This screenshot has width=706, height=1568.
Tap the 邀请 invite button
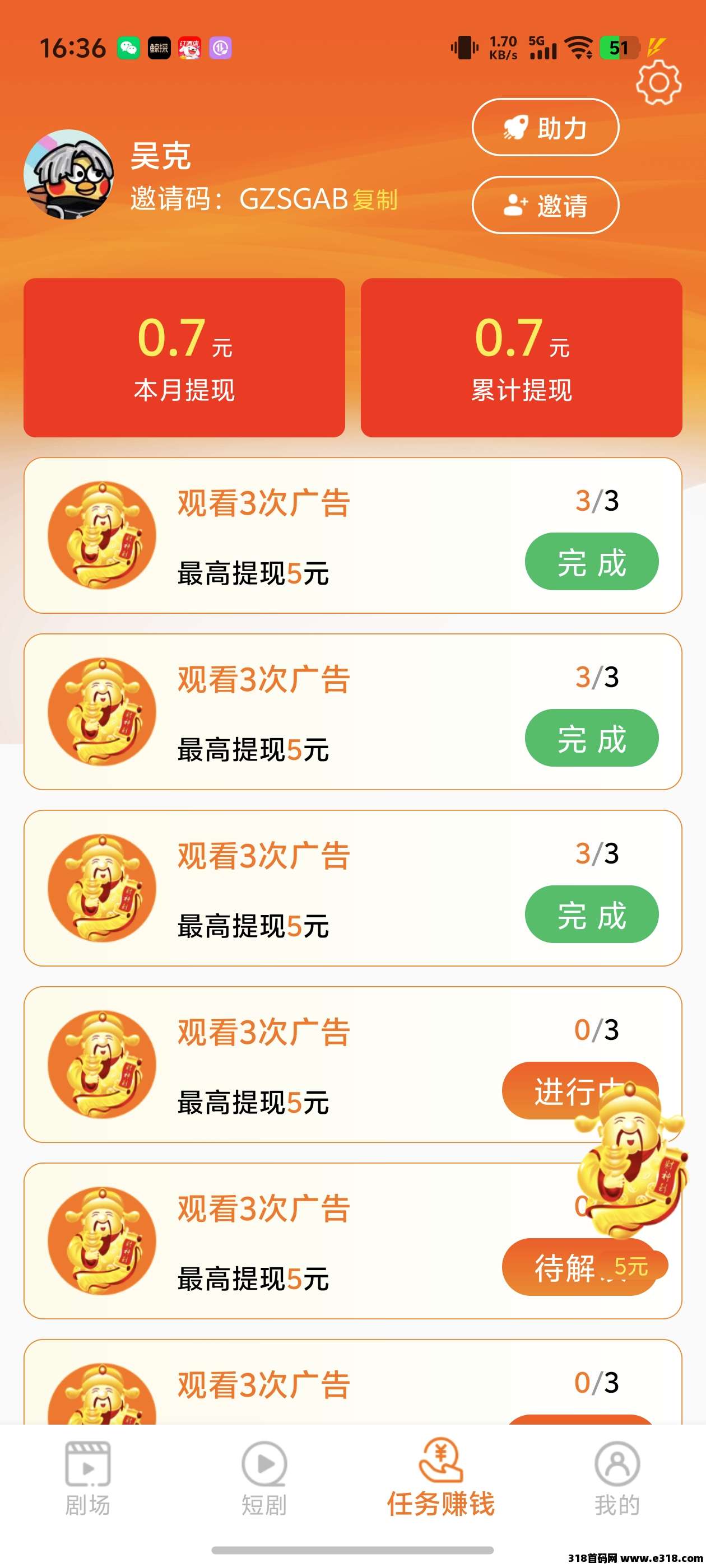(x=545, y=205)
